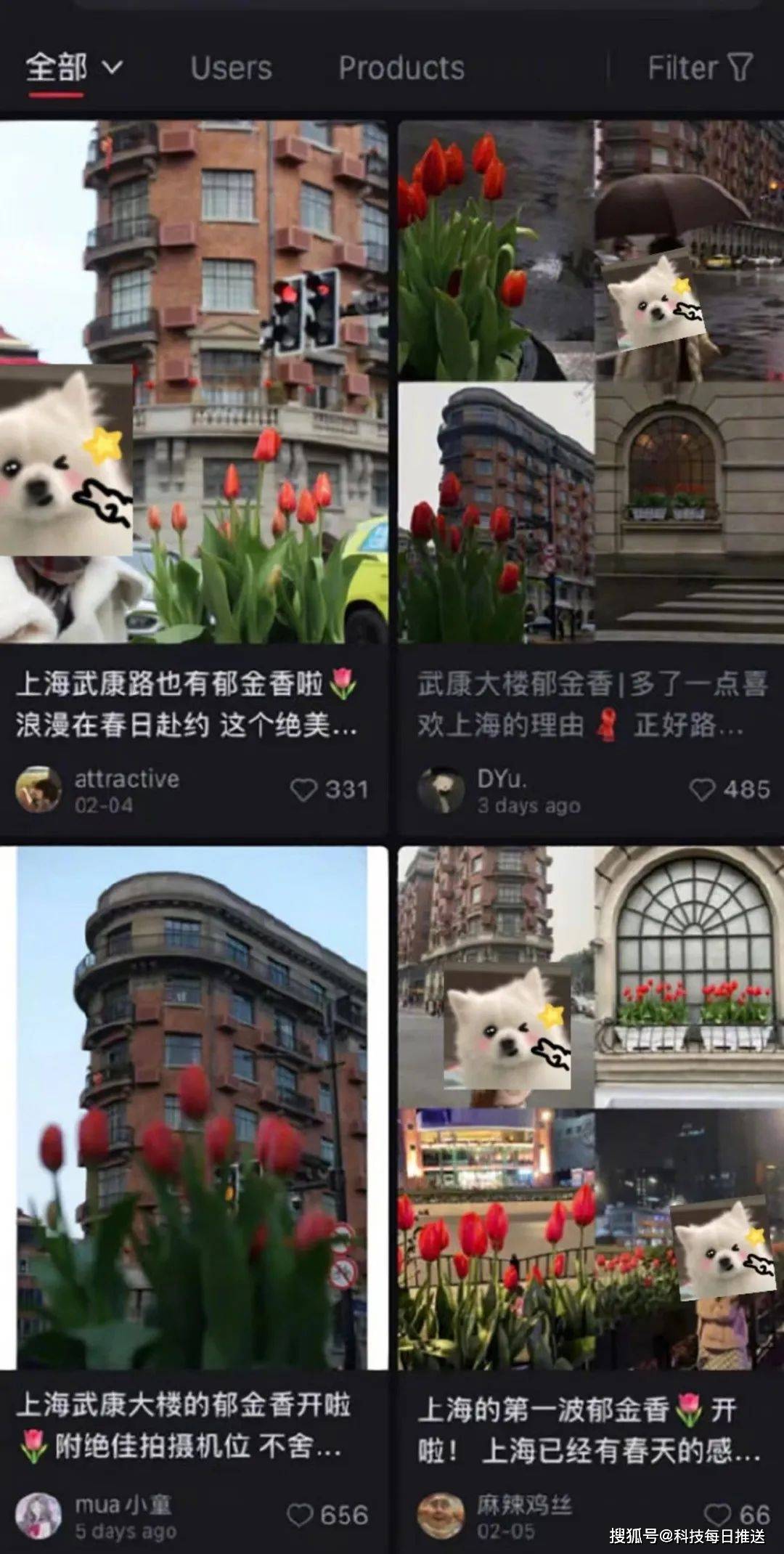Switch to the Products tab

(x=401, y=68)
